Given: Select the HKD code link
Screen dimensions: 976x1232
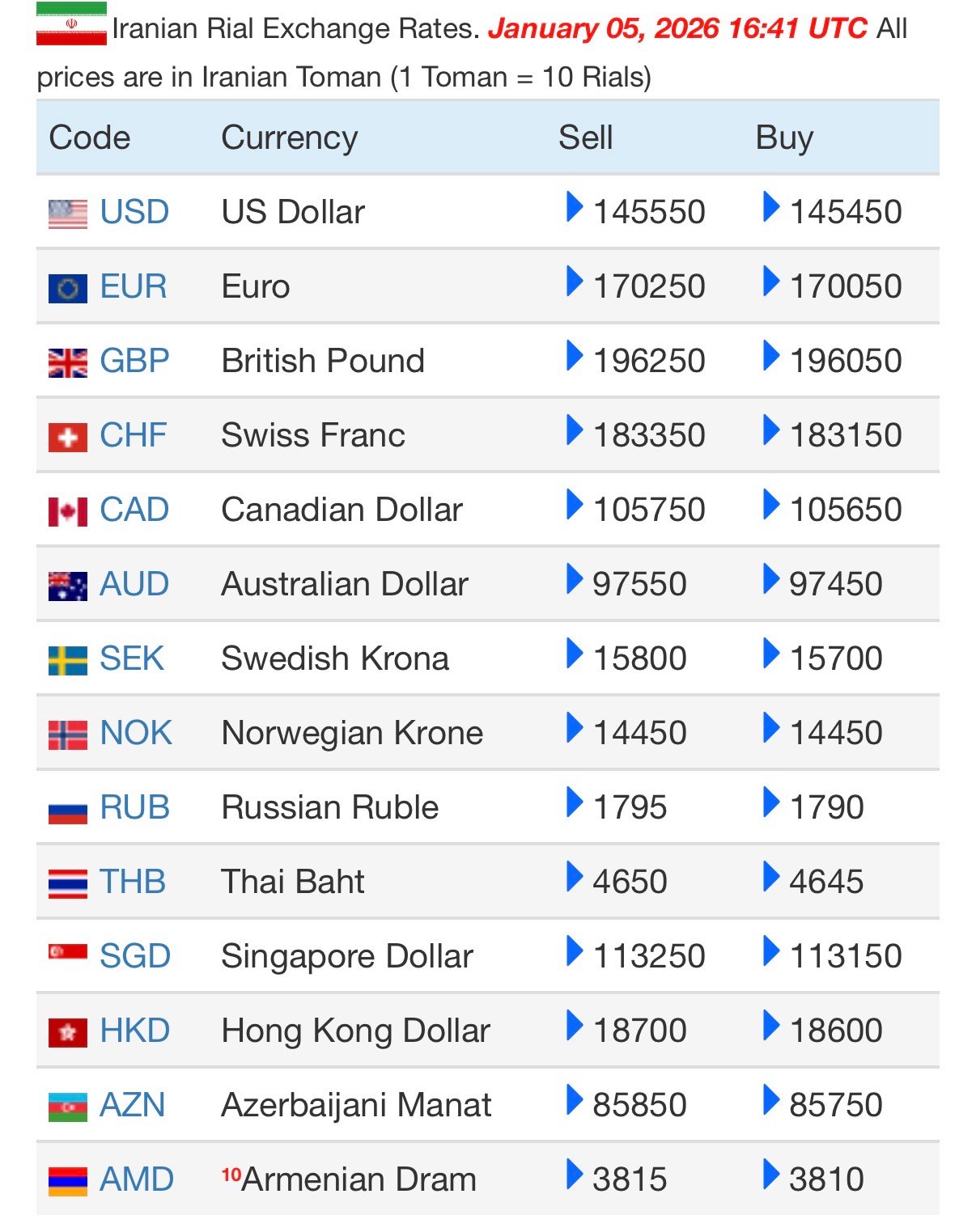Looking at the screenshot, I should coord(134,1031).
